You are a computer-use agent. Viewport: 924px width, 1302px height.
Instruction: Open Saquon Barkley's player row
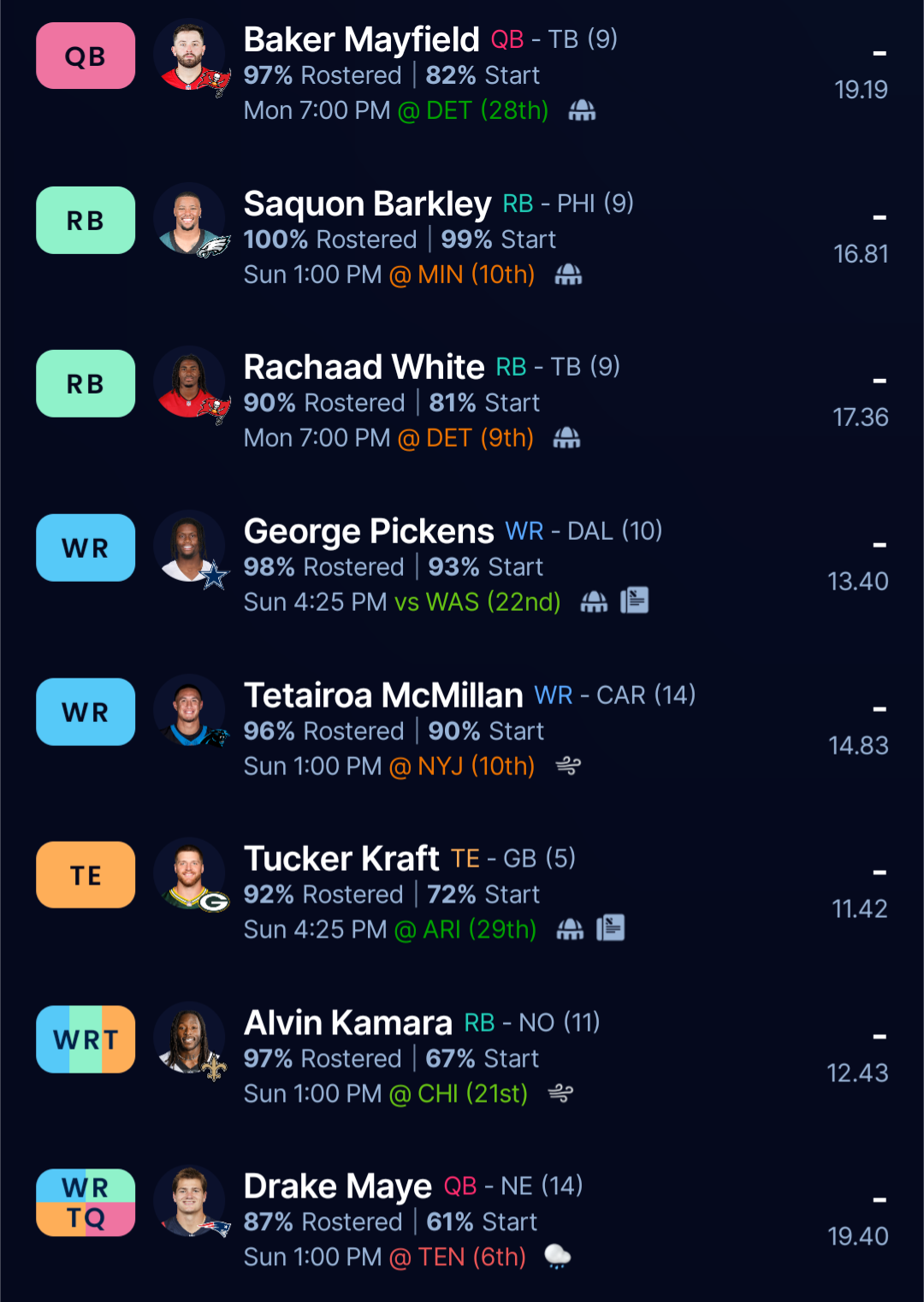[367, 204]
